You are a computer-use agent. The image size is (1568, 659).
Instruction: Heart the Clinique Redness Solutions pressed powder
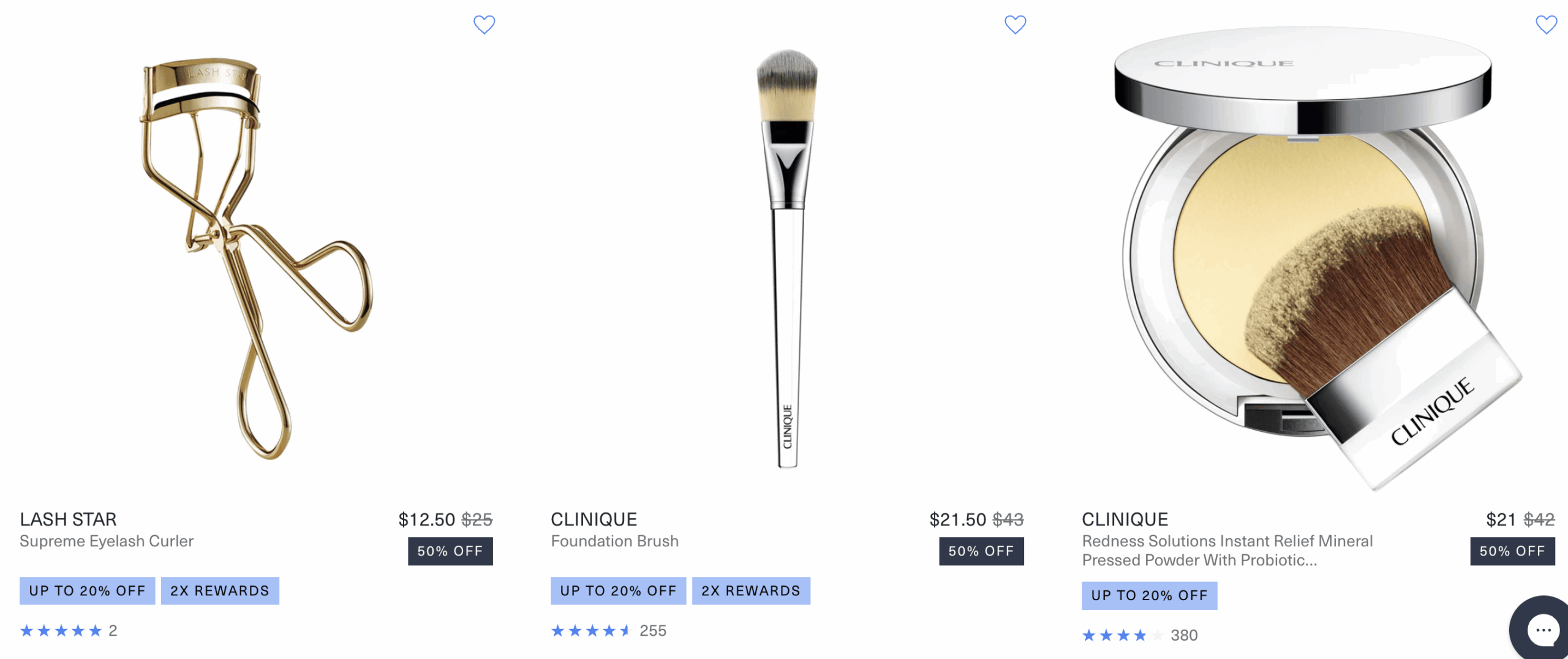pos(1546,24)
